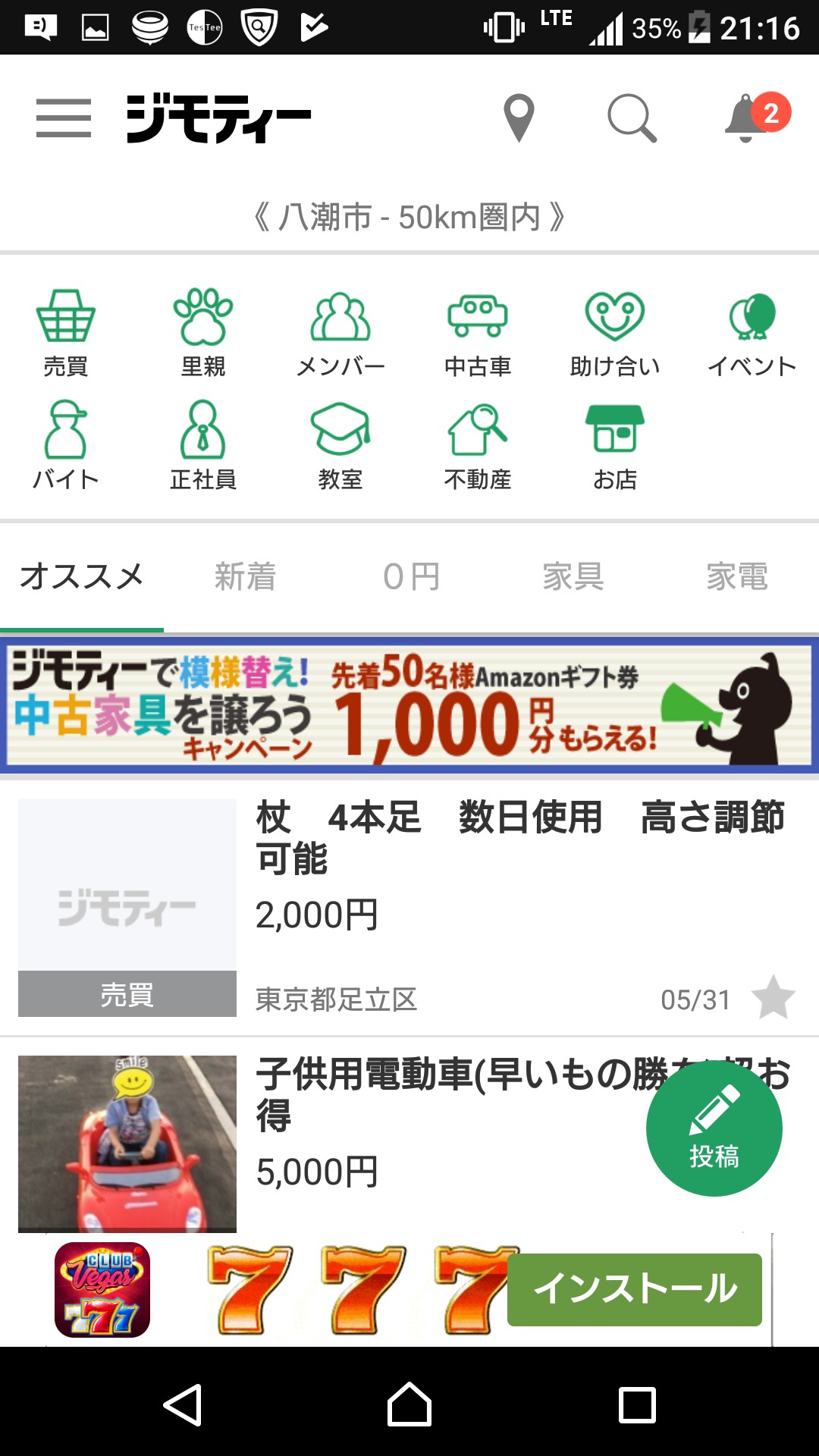The image size is (819, 1456).
Task: Favorite the 杖 4本足 listing star
Action: (x=773, y=998)
